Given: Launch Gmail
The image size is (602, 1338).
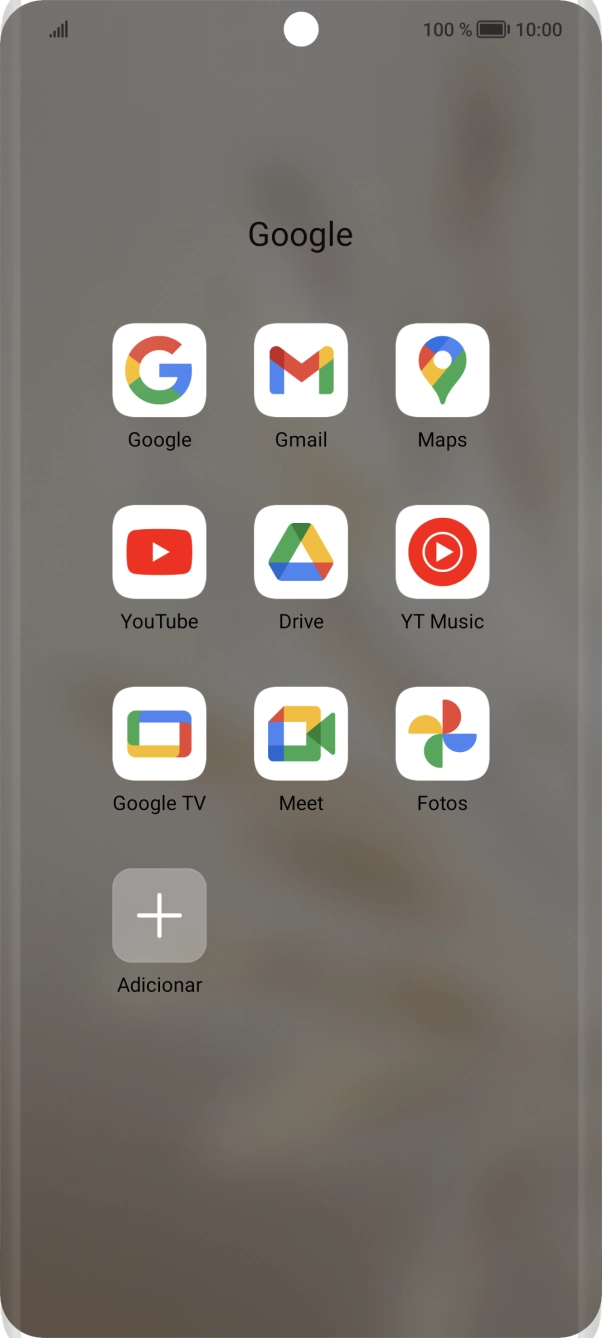Looking at the screenshot, I should (301, 370).
